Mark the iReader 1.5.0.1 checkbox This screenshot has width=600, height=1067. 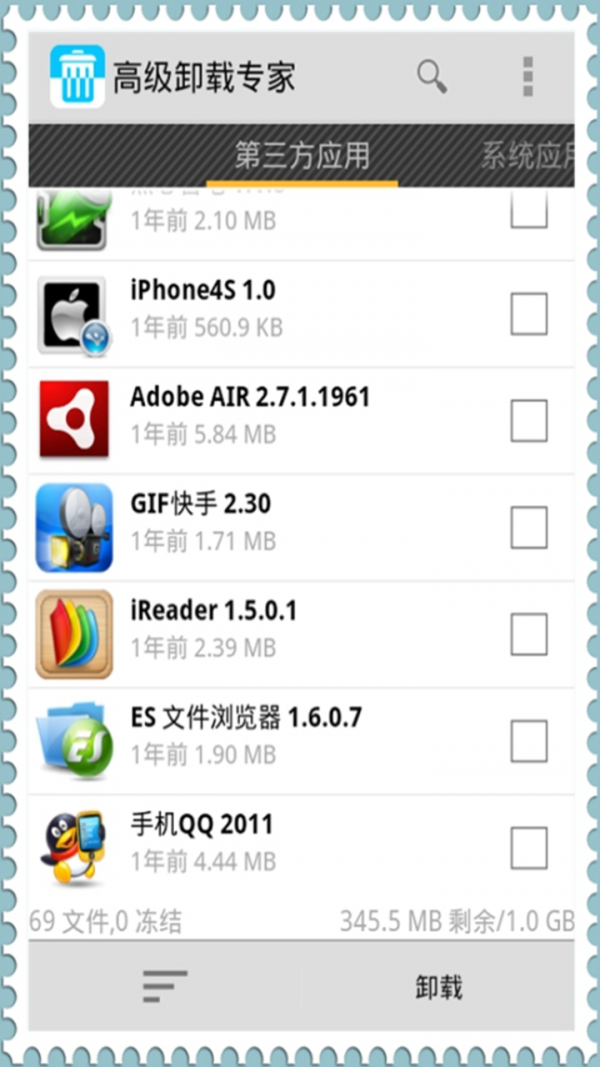[528, 634]
